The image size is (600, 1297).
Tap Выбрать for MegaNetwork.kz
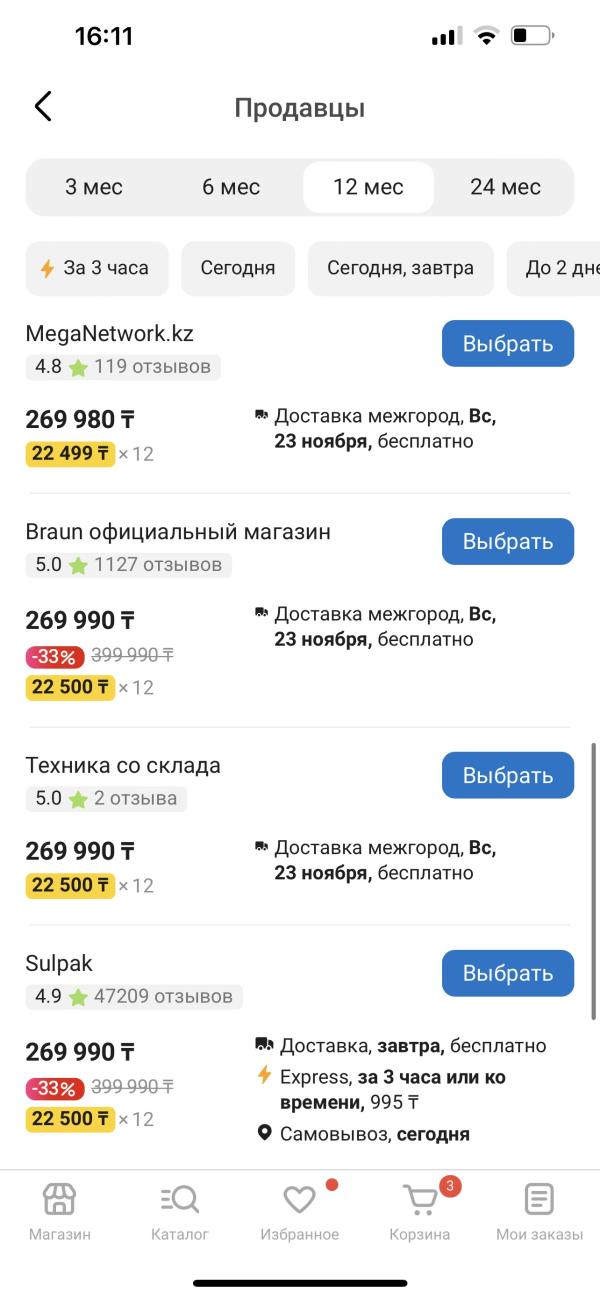(508, 344)
